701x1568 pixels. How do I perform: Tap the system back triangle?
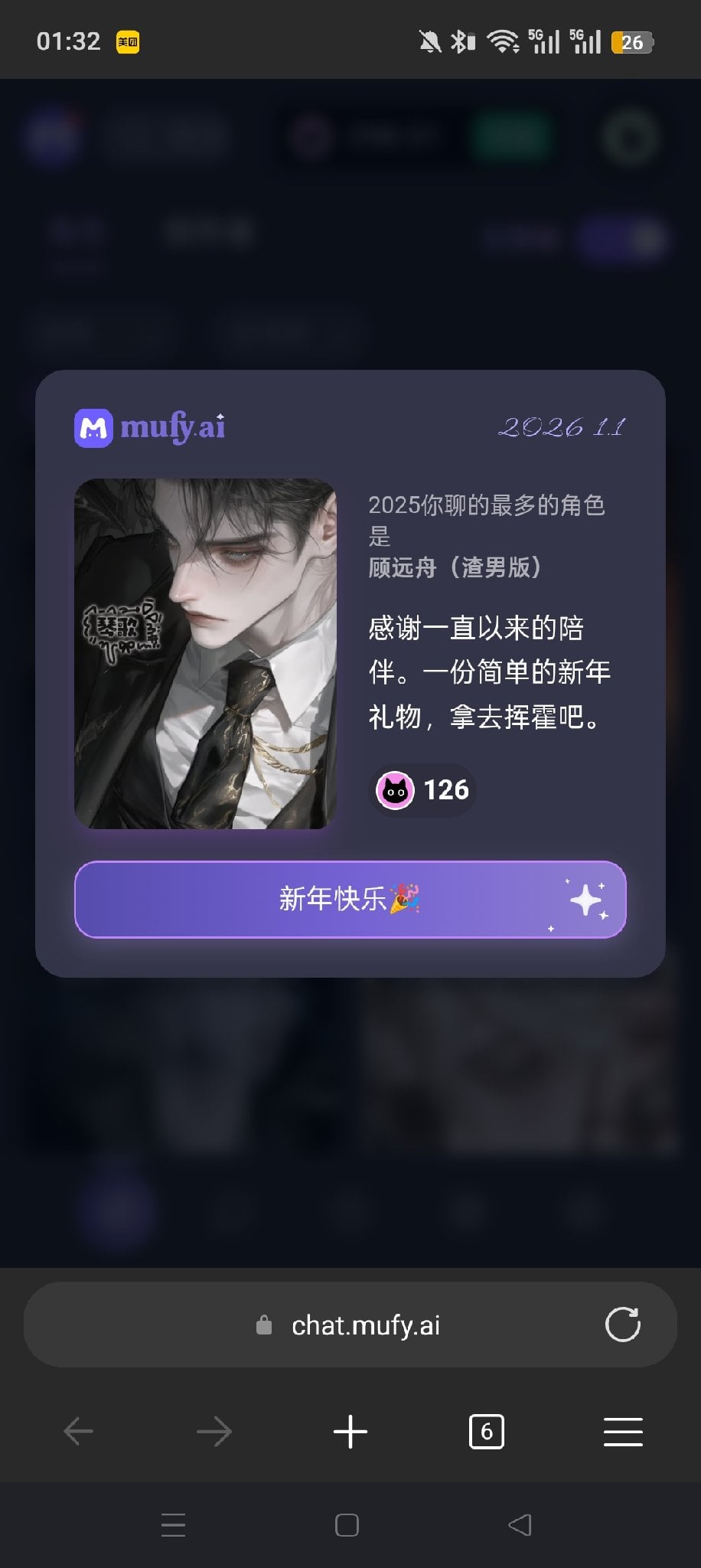(520, 1525)
